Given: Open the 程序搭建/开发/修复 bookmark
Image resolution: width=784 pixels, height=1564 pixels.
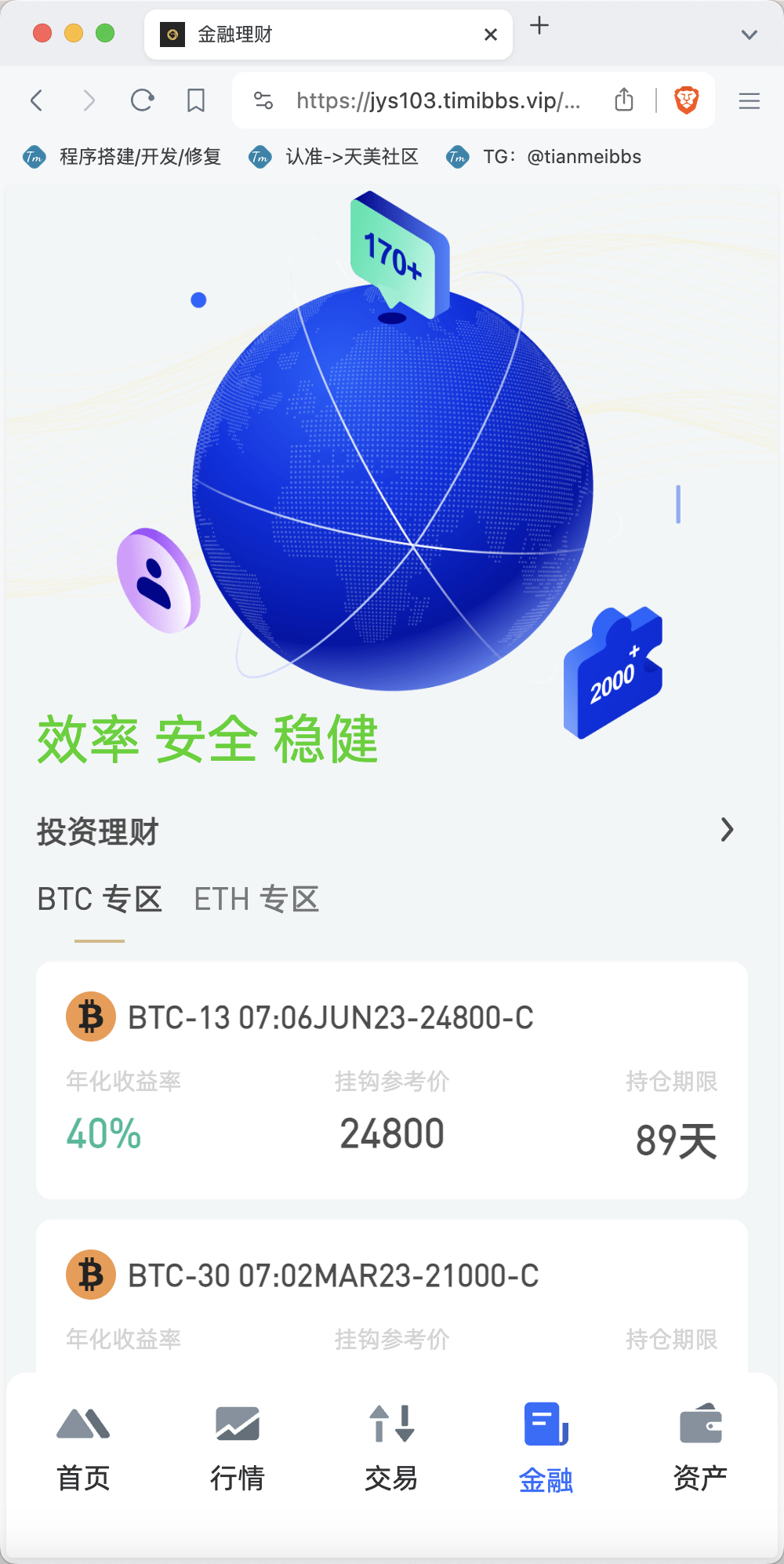Looking at the screenshot, I should click(122, 157).
